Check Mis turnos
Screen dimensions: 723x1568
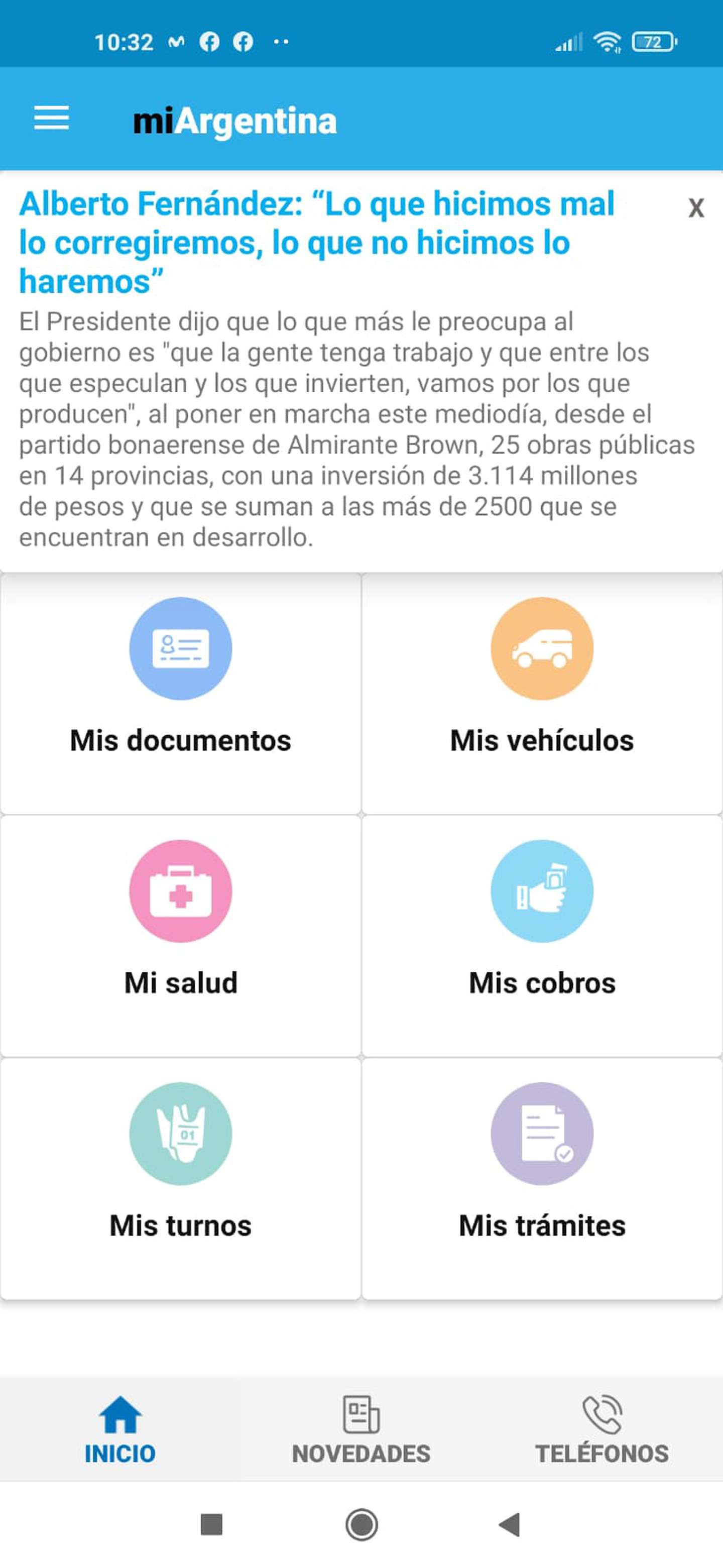pos(181,1177)
